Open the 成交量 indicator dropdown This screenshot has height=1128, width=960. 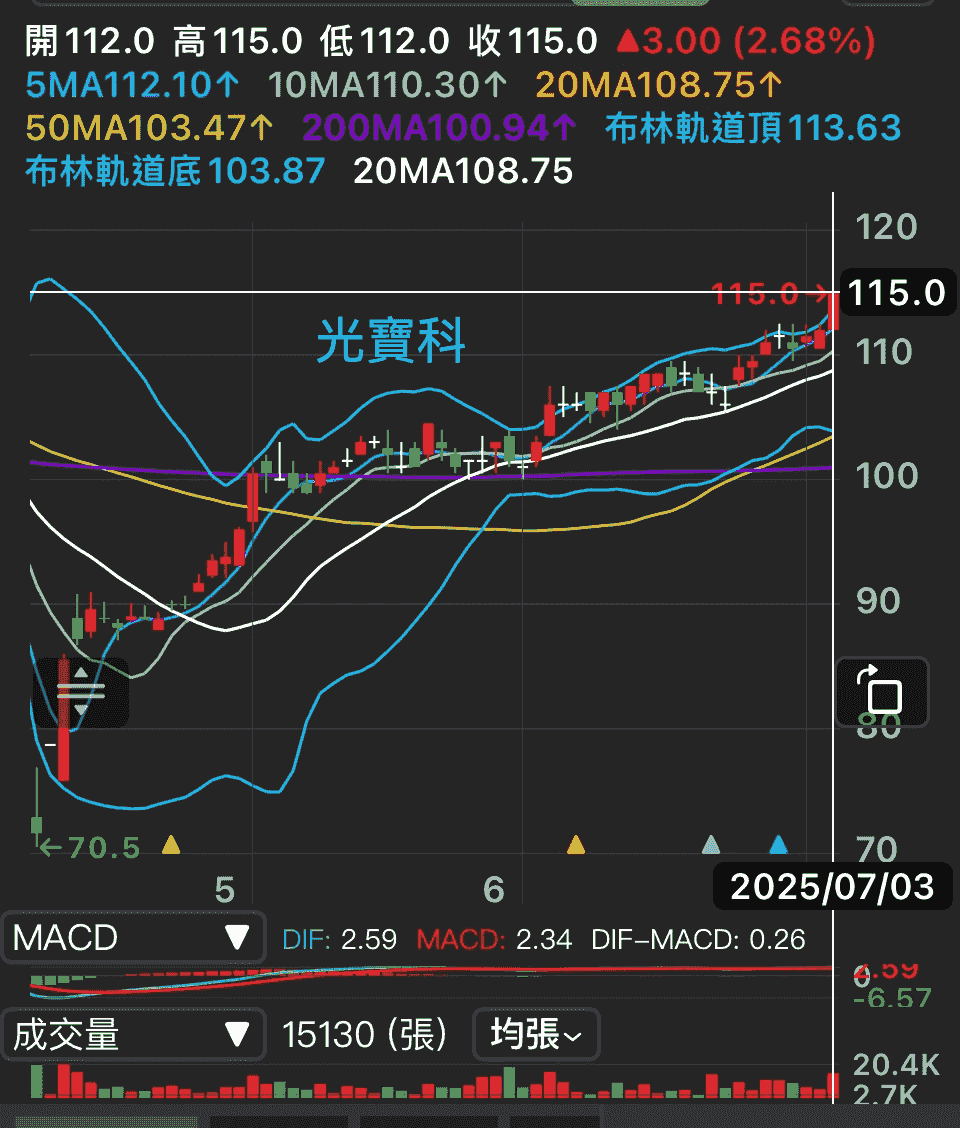click(x=132, y=1035)
